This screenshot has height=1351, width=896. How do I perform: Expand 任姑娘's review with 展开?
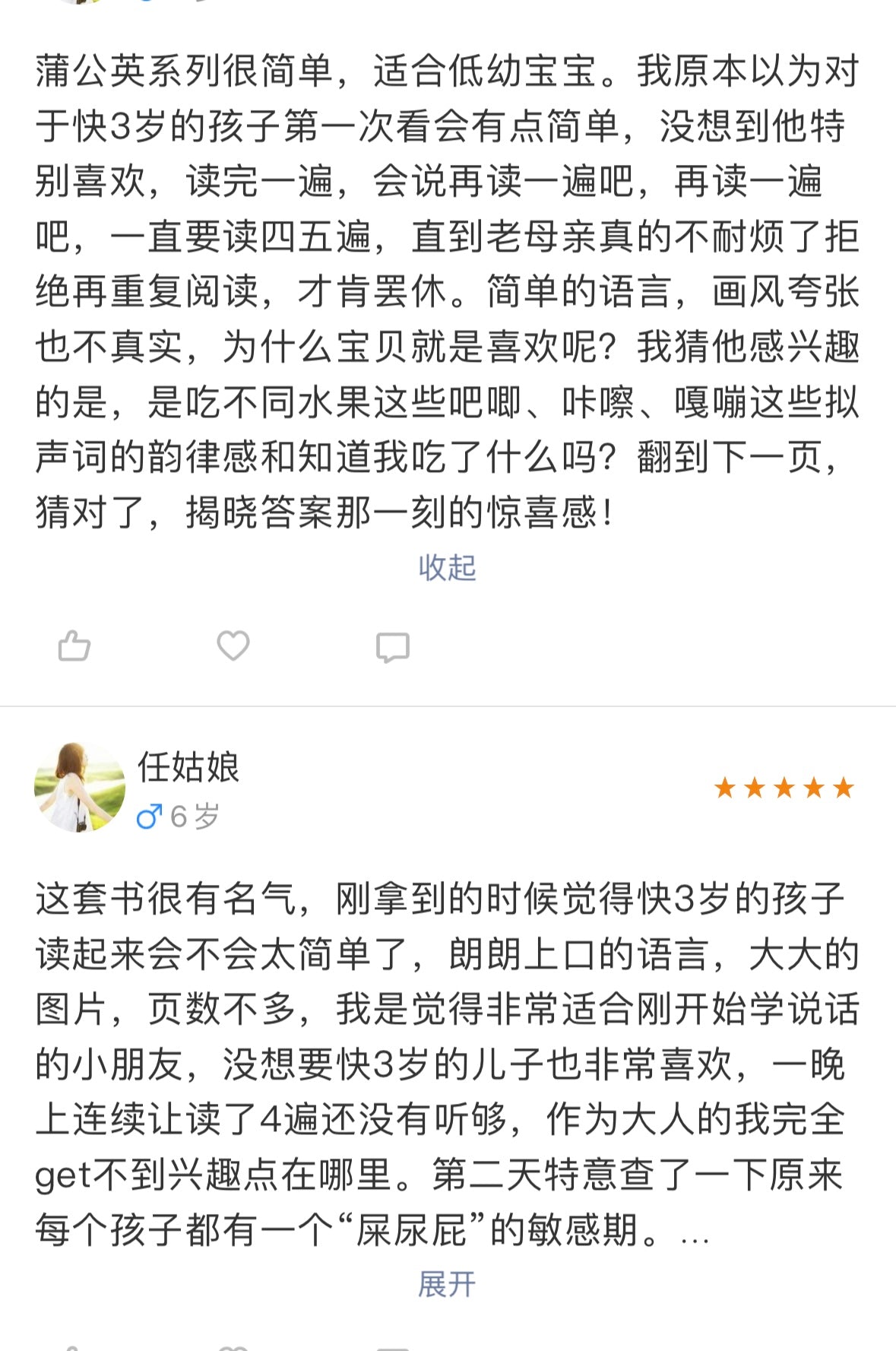(x=447, y=1284)
